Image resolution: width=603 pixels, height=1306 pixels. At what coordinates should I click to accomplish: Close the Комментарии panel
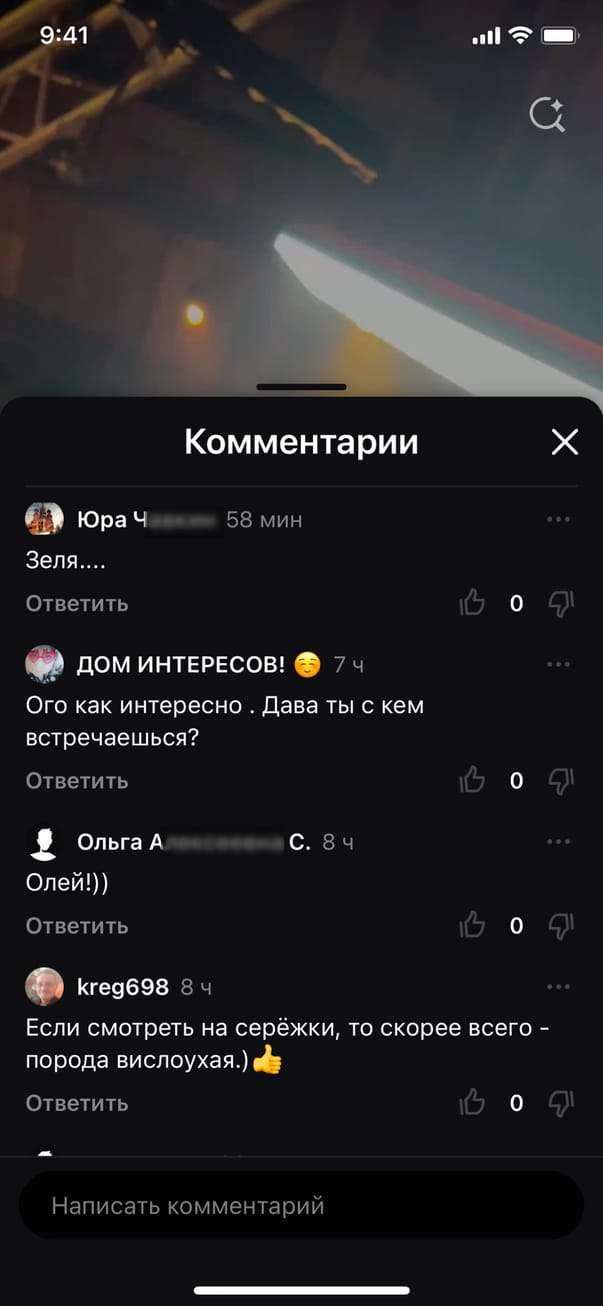[x=565, y=442]
